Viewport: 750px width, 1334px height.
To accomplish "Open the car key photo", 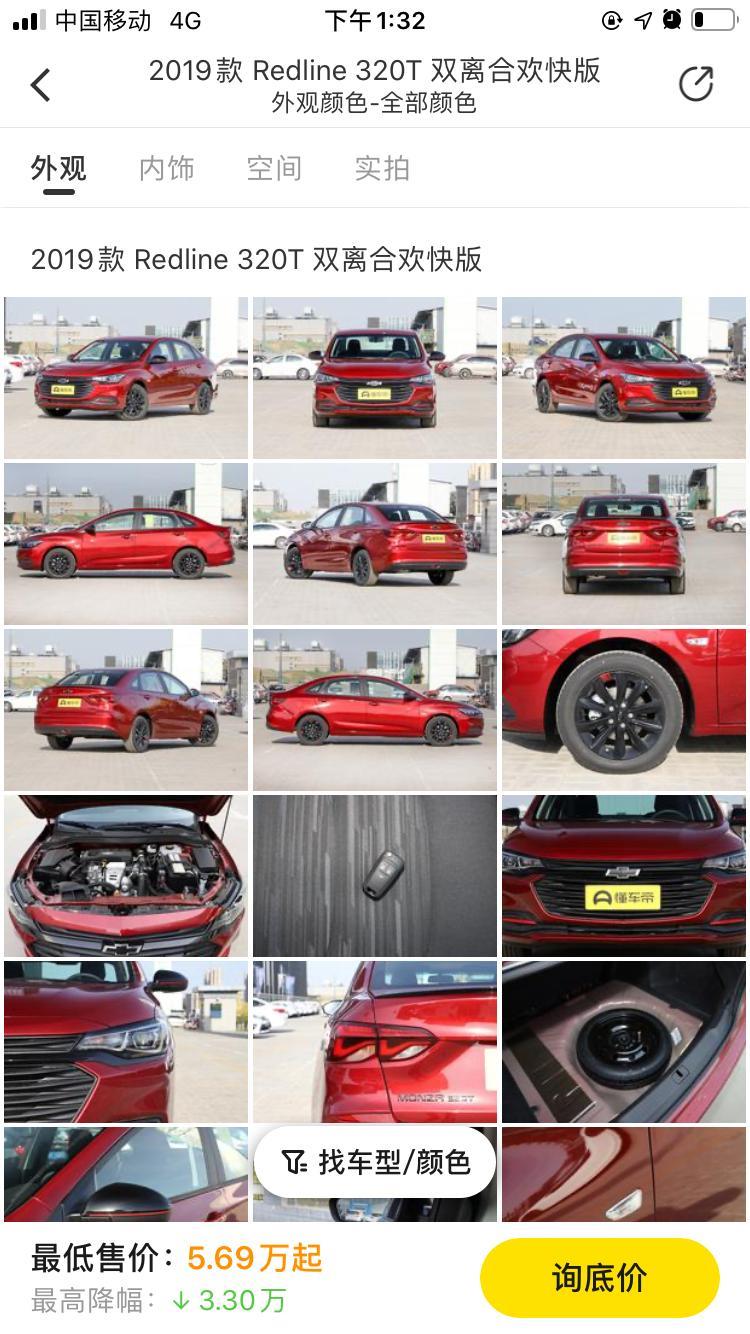I will pyautogui.click(x=375, y=875).
